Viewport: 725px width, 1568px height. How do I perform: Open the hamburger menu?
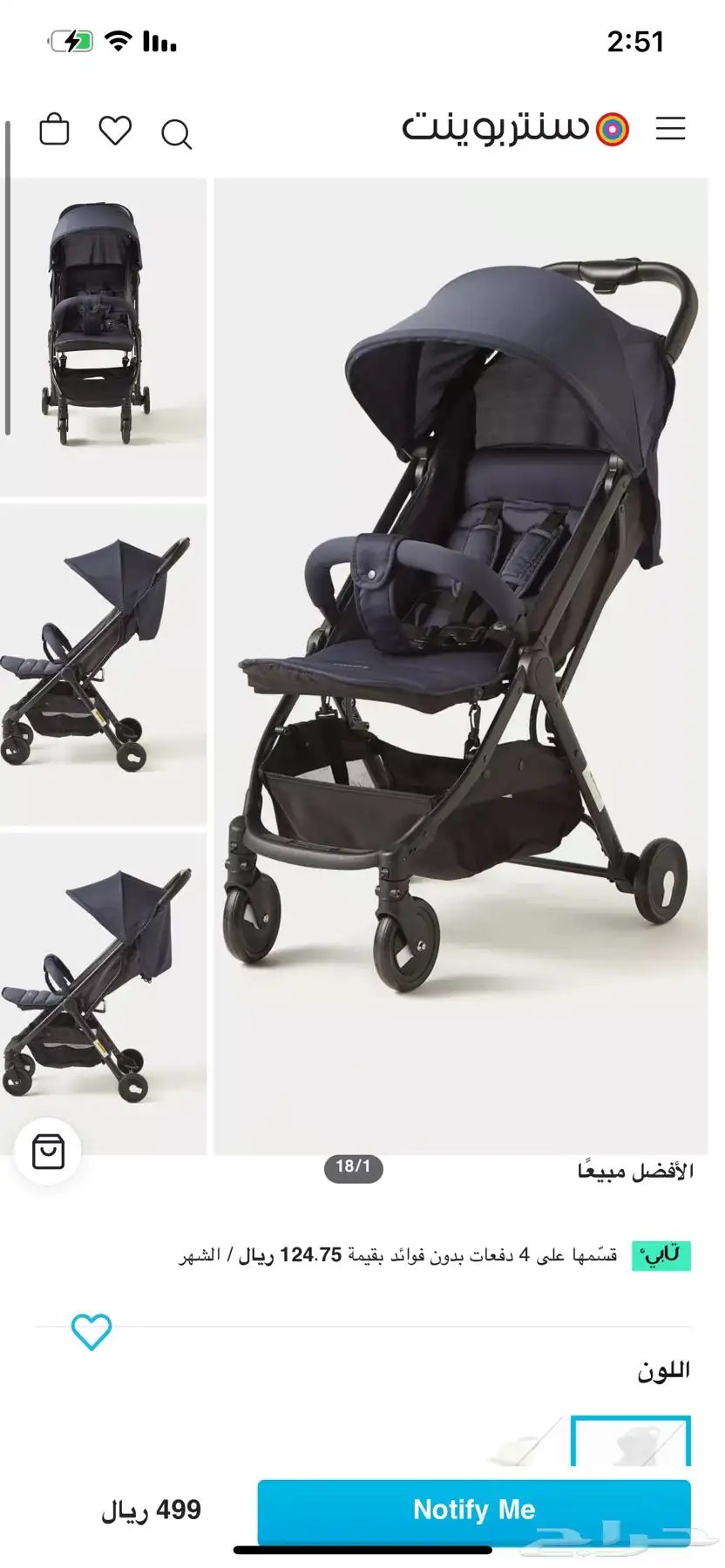[670, 129]
